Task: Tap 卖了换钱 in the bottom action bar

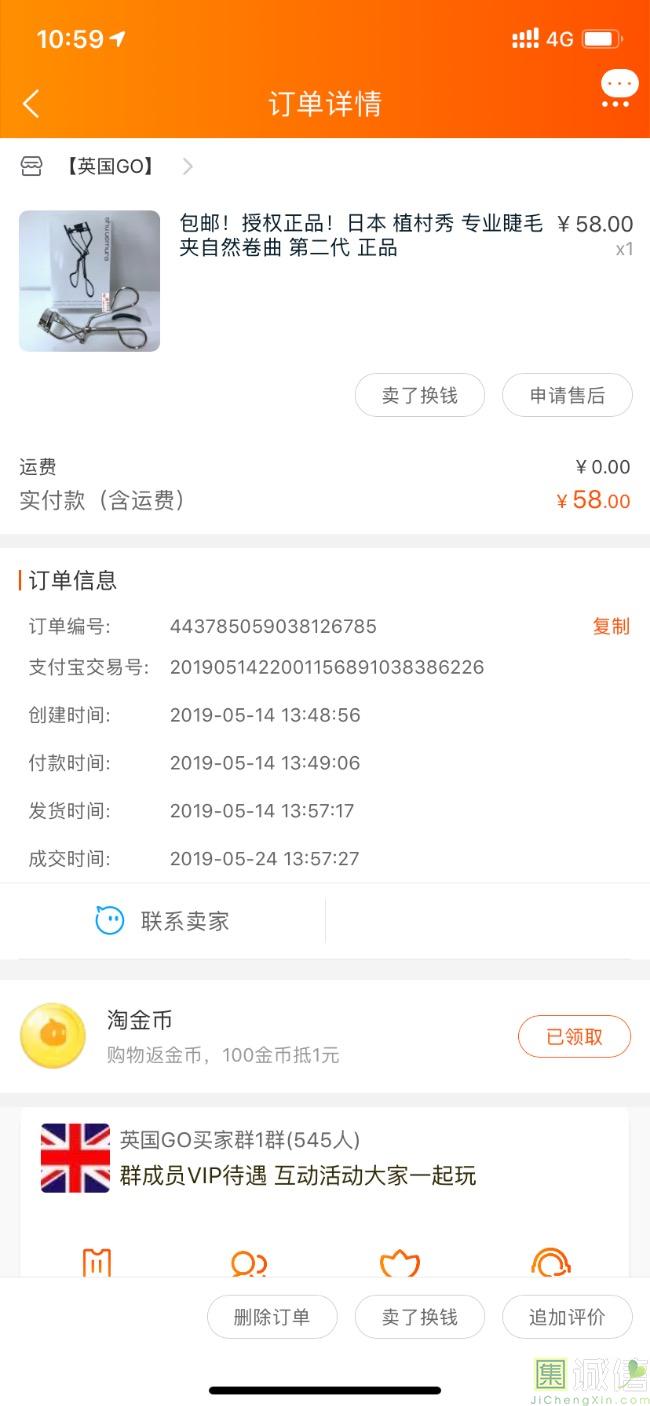Action: pyautogui.click(x=419, y=1317)
